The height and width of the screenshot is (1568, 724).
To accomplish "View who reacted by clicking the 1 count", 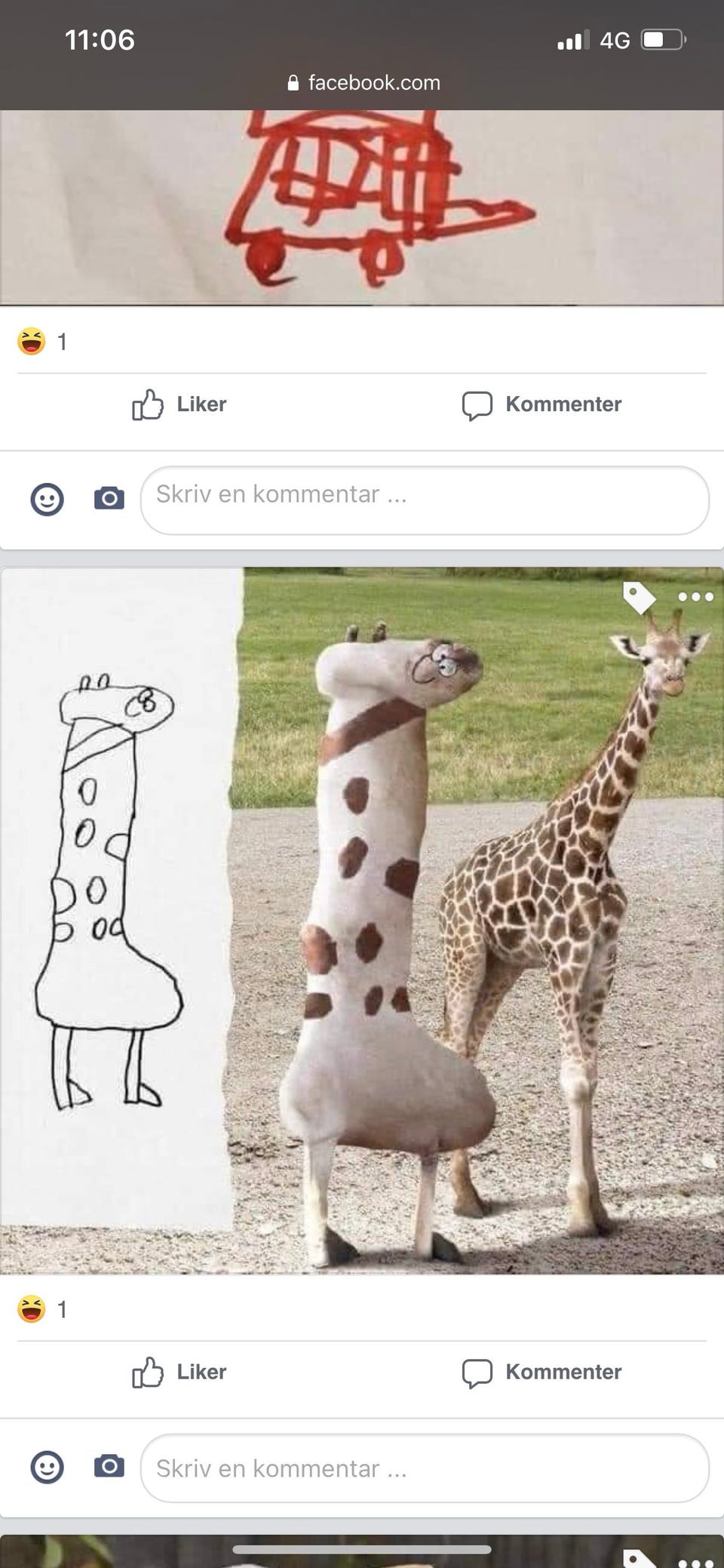I will tap(63, 341).
